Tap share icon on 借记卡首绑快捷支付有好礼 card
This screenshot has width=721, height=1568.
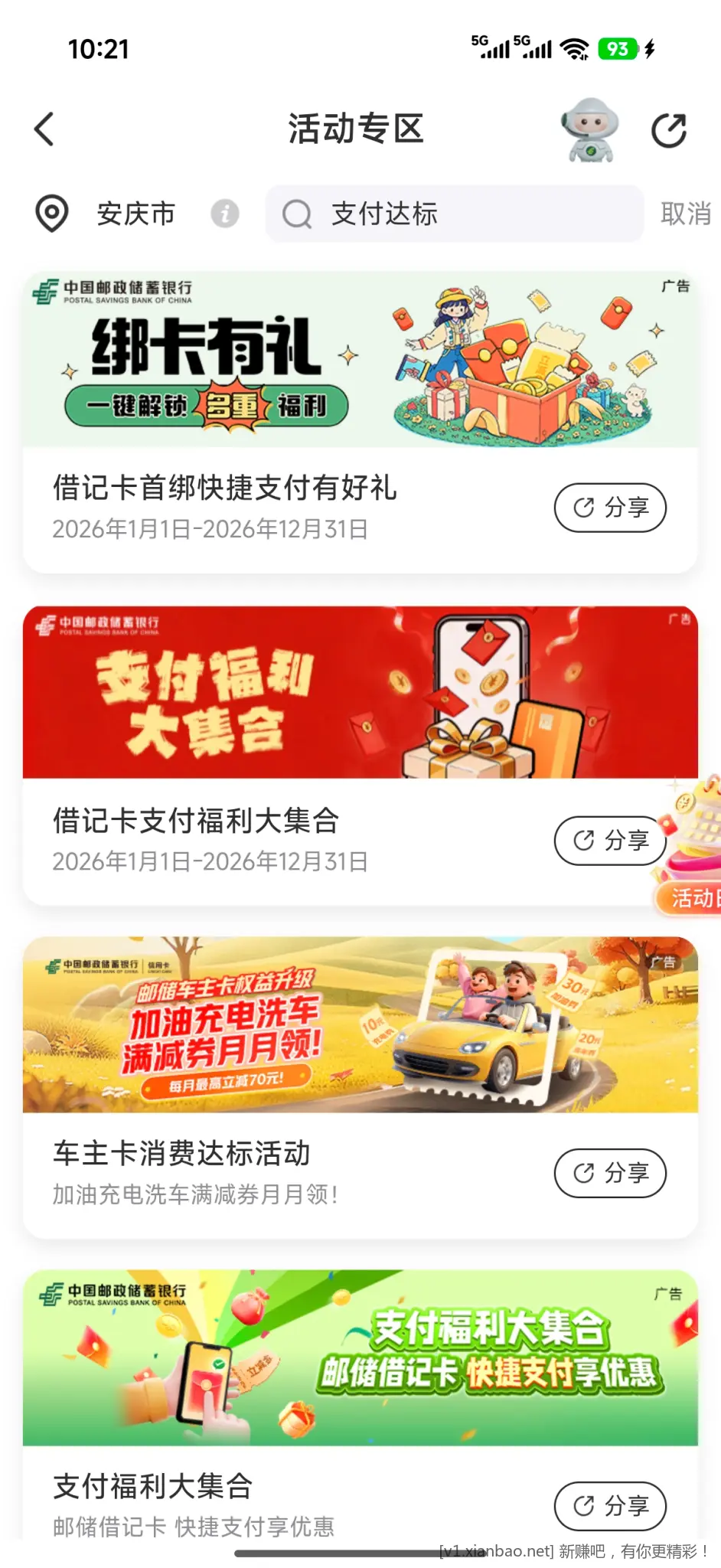(609, 507)
